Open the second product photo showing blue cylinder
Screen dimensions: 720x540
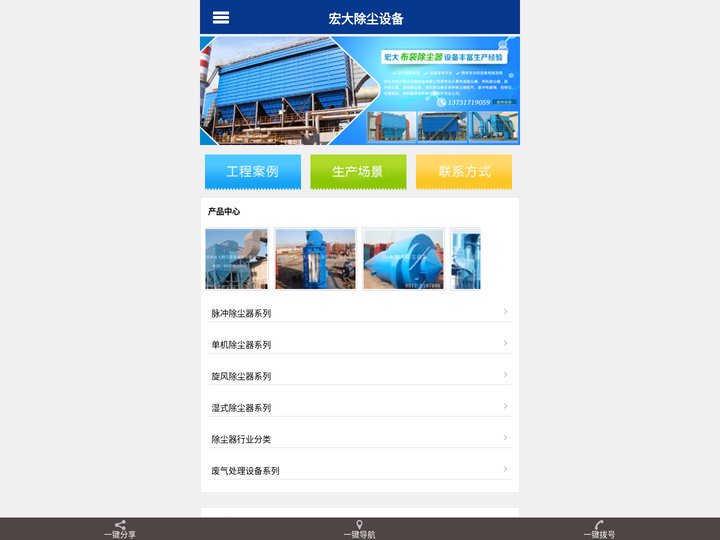coord(315,259)
